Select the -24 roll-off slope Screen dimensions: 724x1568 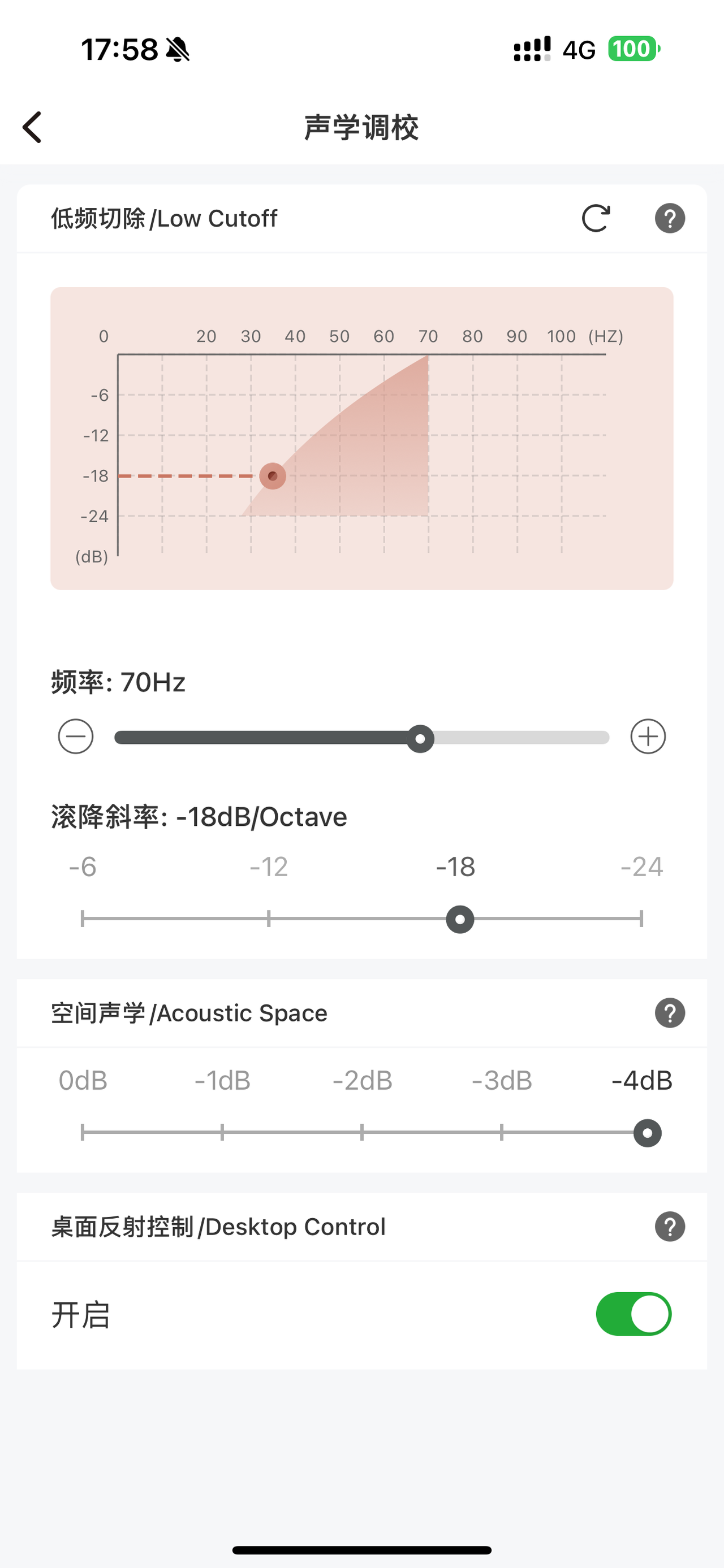pos(641,919)
